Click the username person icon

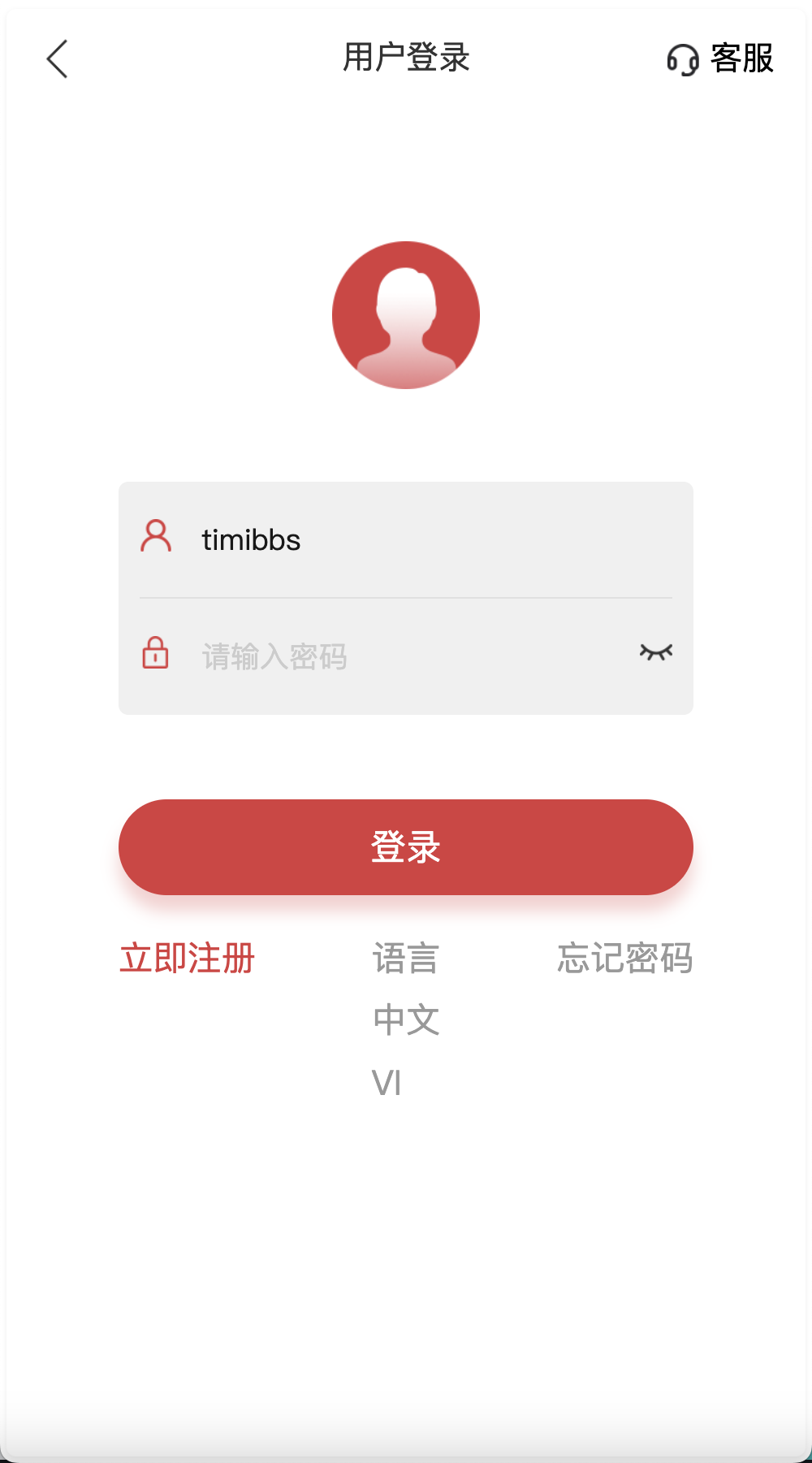[156, 536]
